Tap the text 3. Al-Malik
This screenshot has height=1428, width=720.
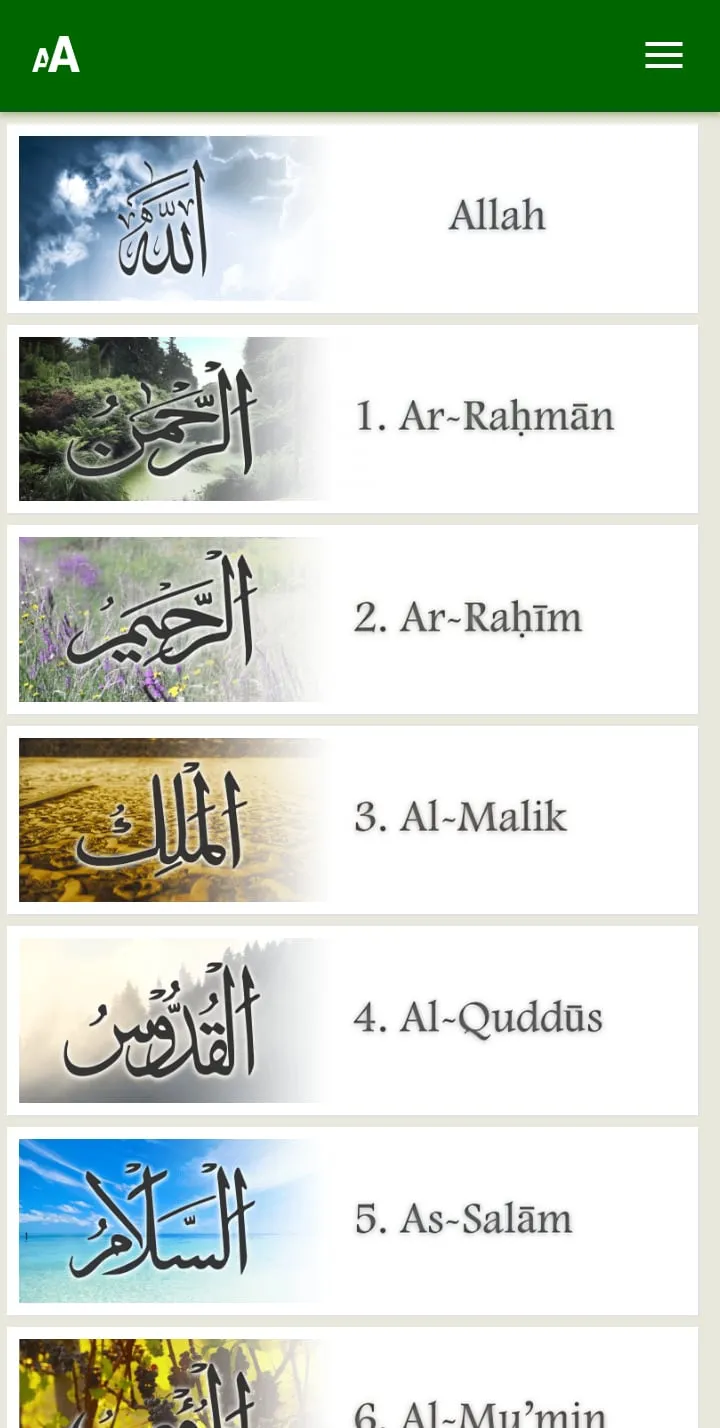[460, 818]
